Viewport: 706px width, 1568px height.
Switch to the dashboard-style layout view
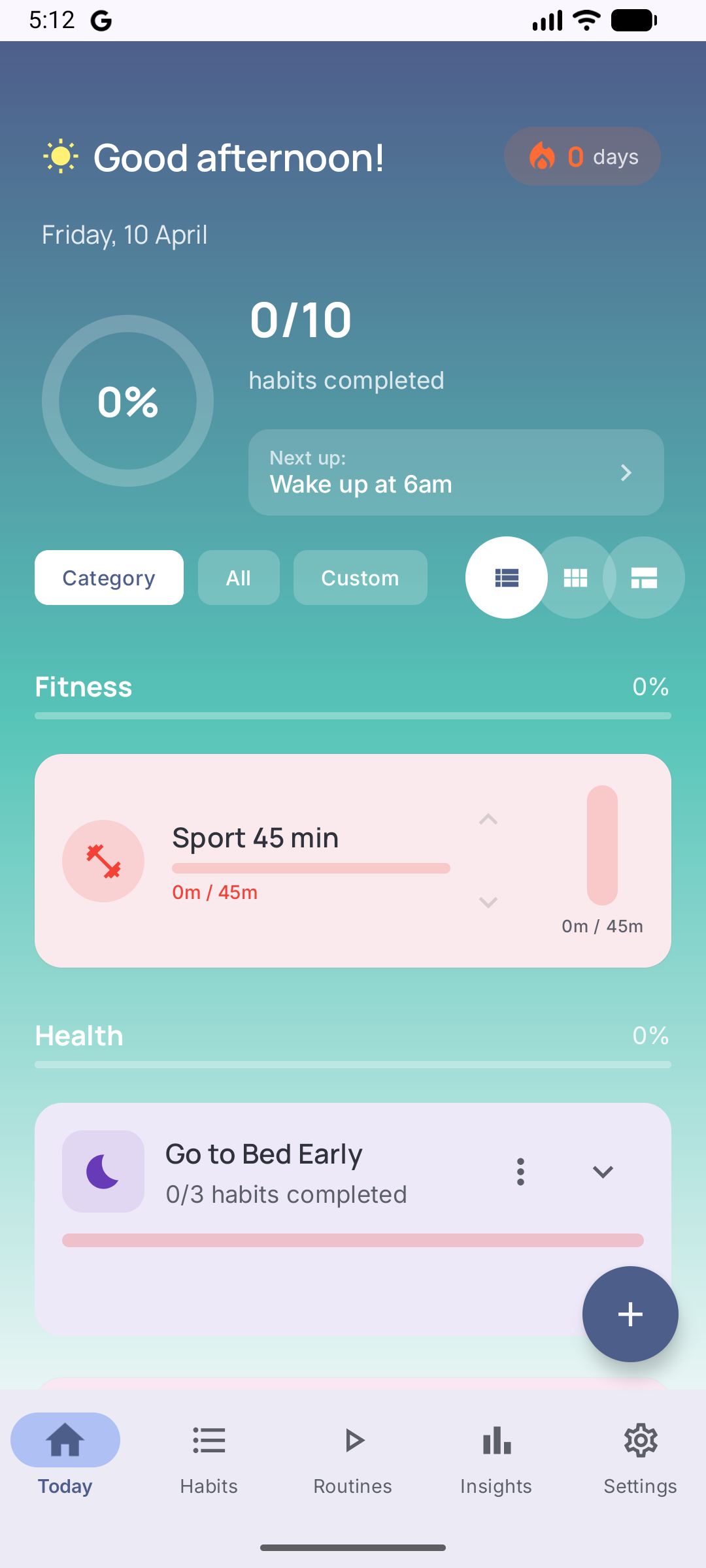645,578
